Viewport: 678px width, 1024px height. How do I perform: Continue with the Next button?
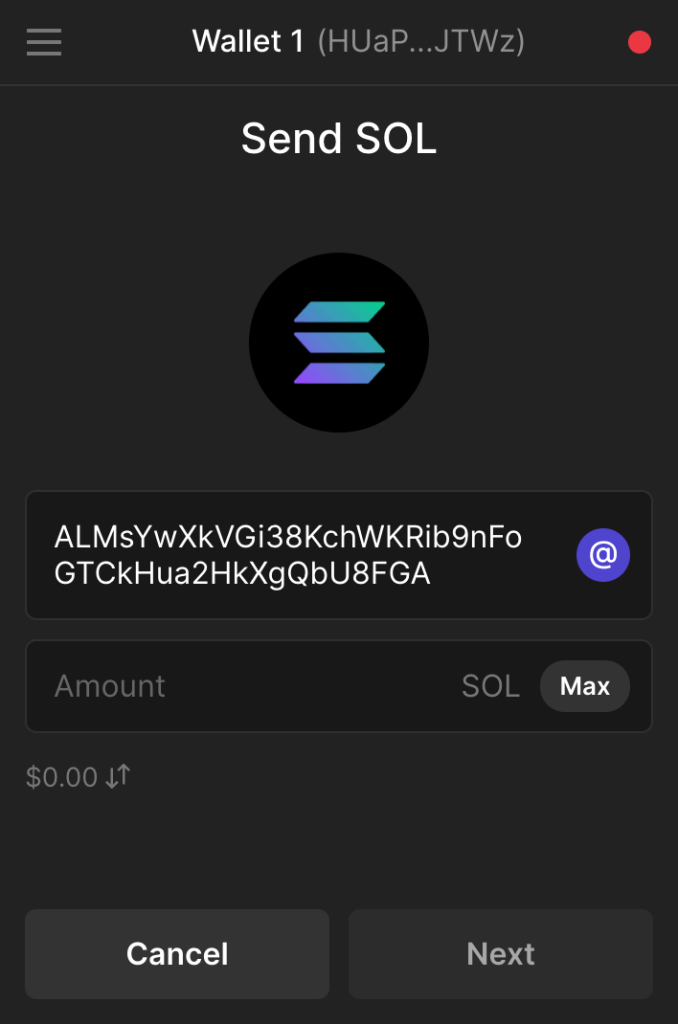click(500, 954)
